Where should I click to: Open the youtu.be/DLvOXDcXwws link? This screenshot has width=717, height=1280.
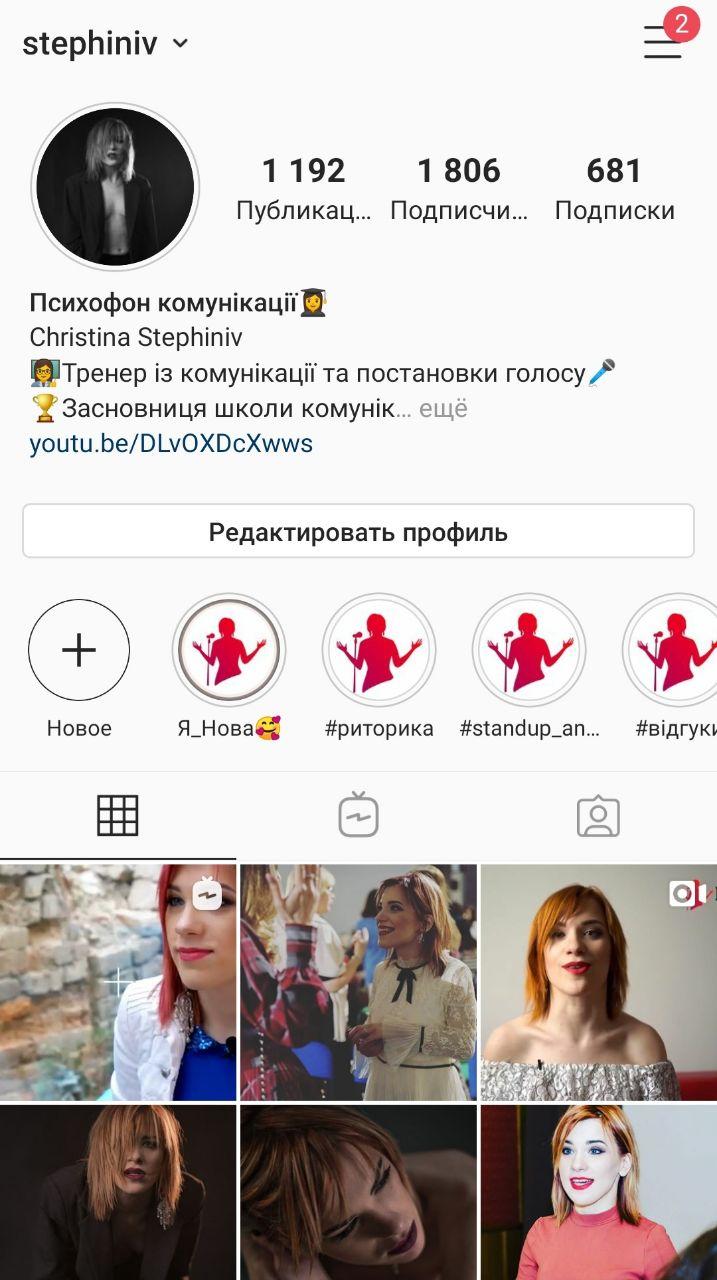pyautogui.click(x=171, y=443)
